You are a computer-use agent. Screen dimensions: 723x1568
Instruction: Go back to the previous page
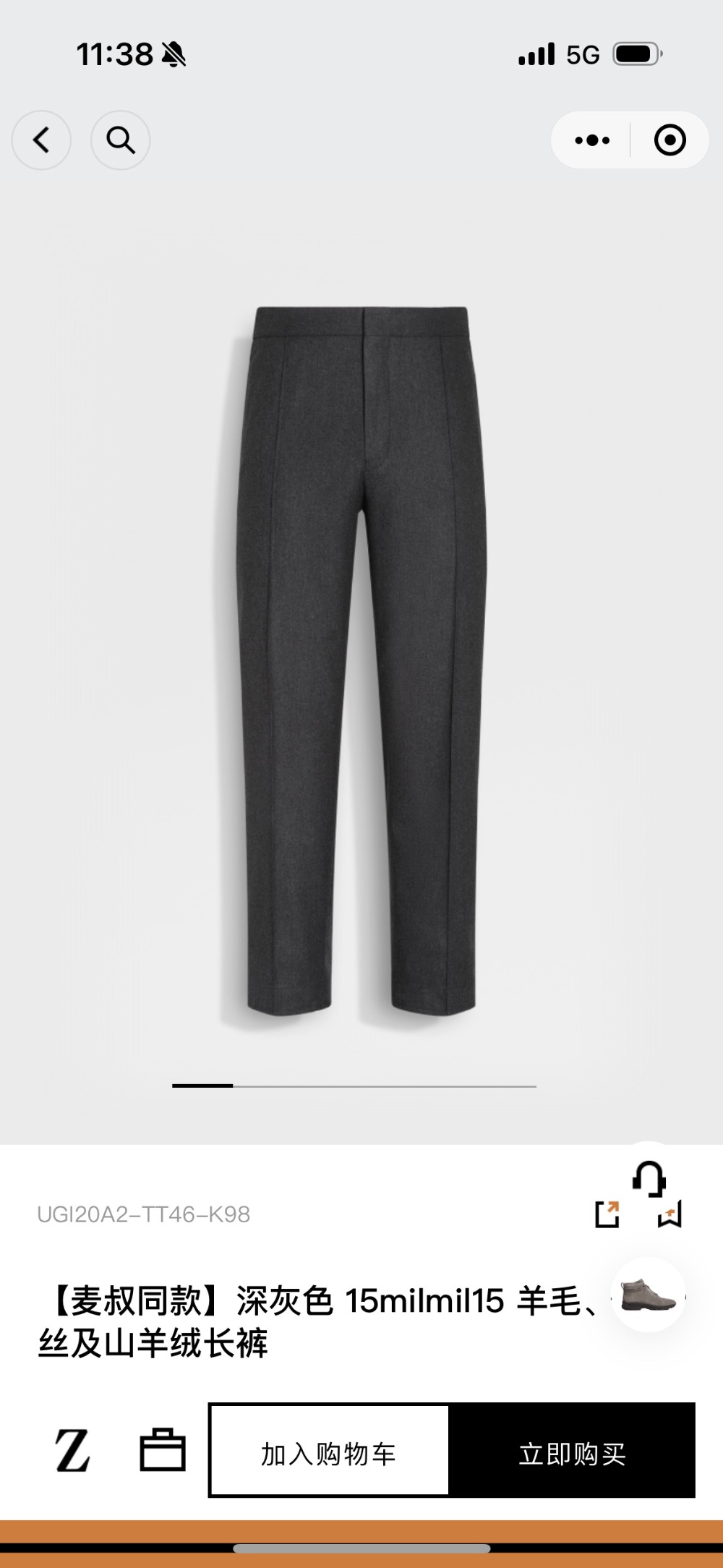coord(41,140)
